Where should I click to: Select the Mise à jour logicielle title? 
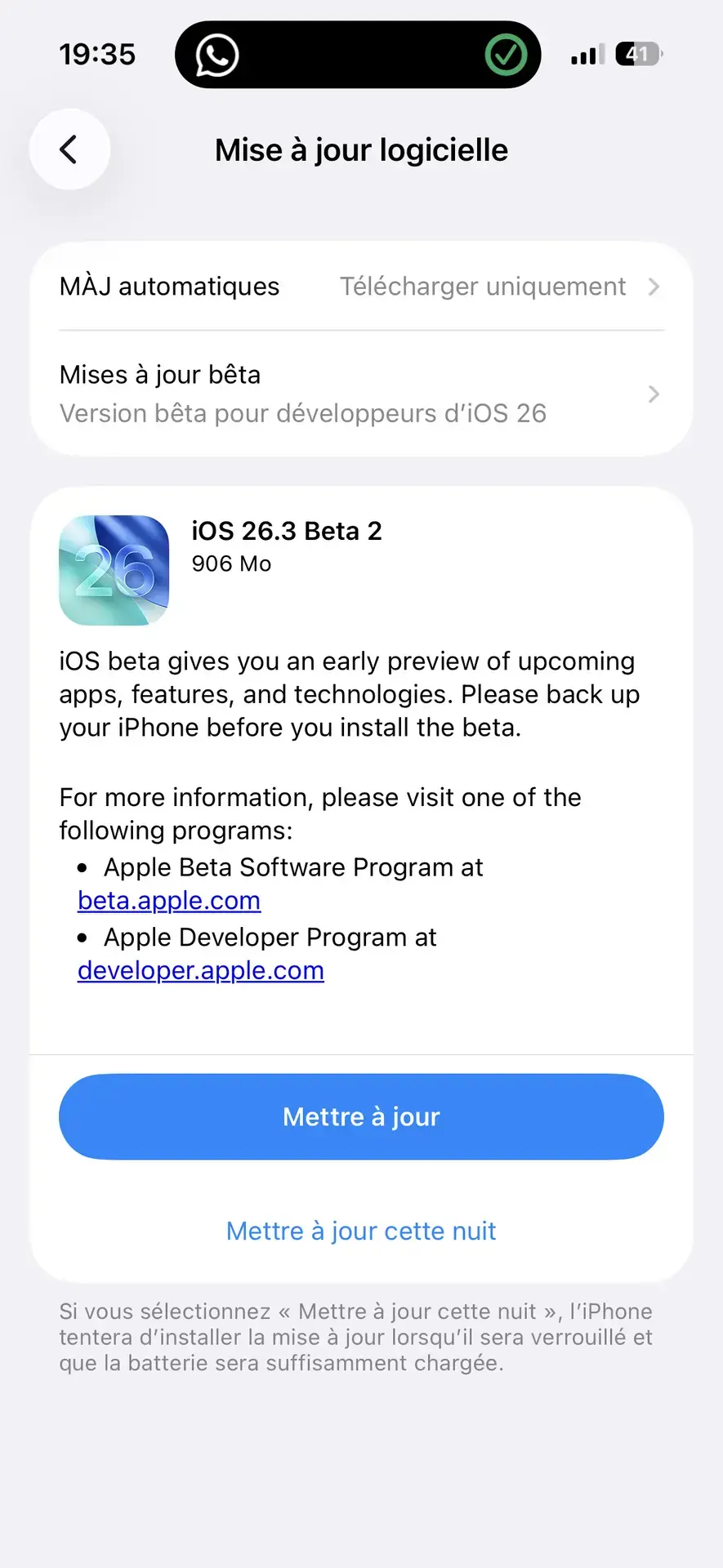361,149
